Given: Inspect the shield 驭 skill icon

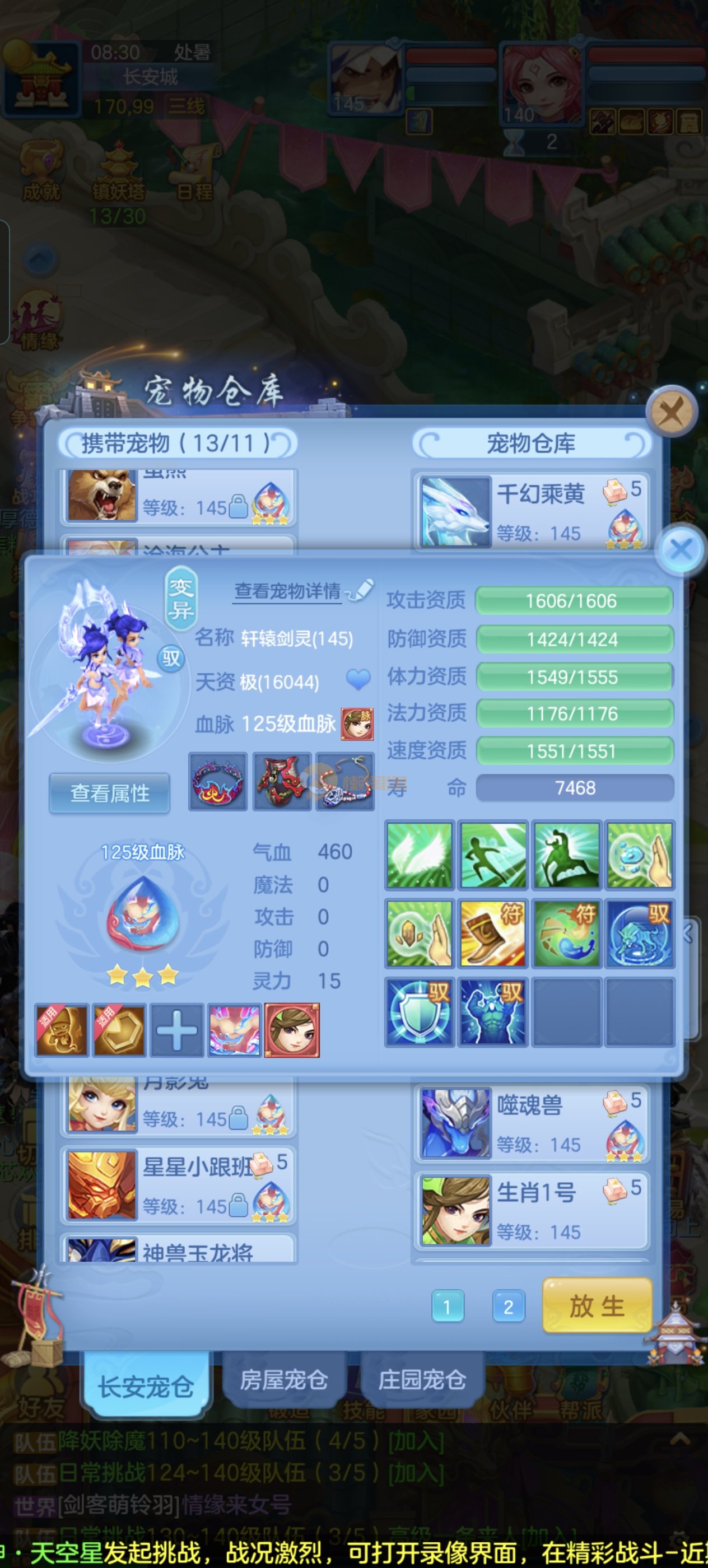Looking at the screenshot, I should [x=420, y=1012].
